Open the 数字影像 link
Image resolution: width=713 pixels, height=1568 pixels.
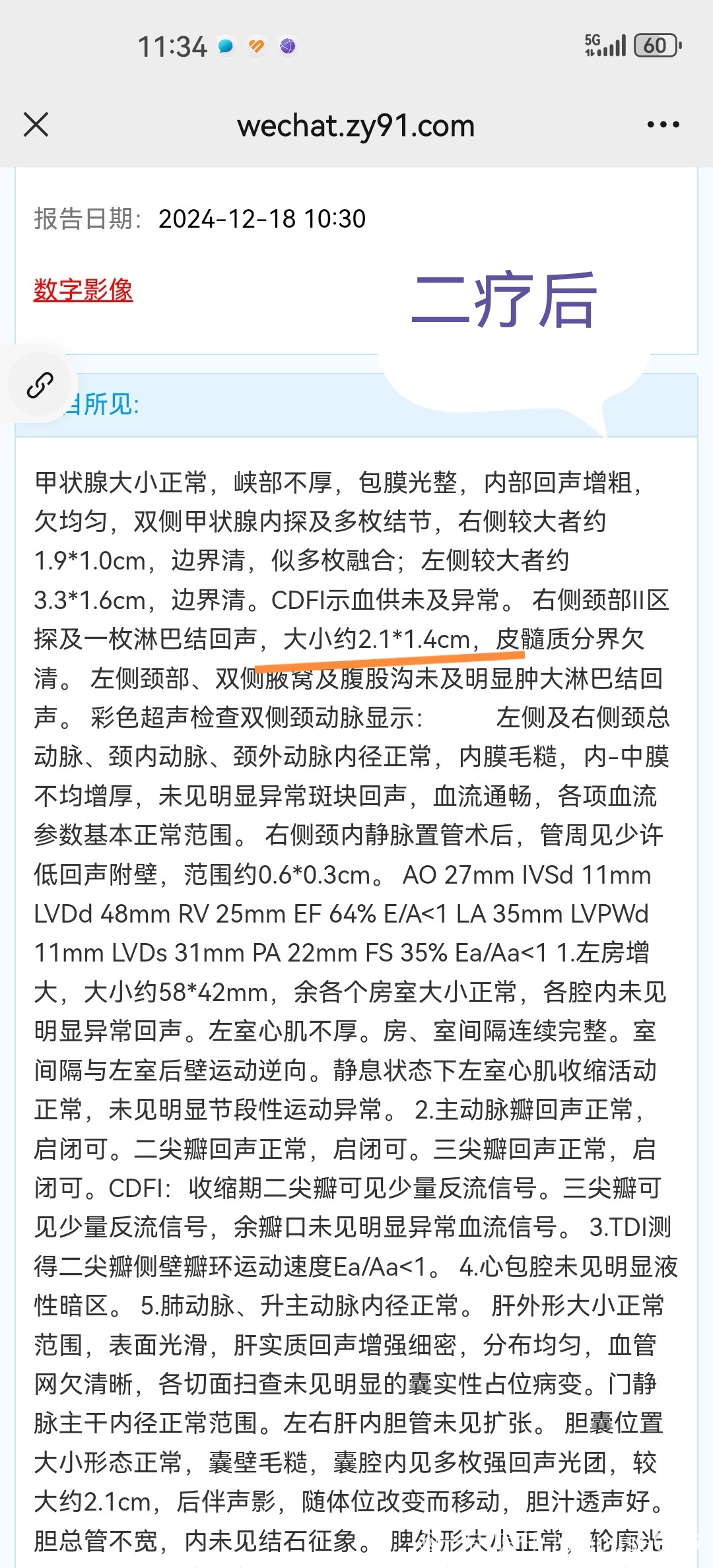click(83, 290)
